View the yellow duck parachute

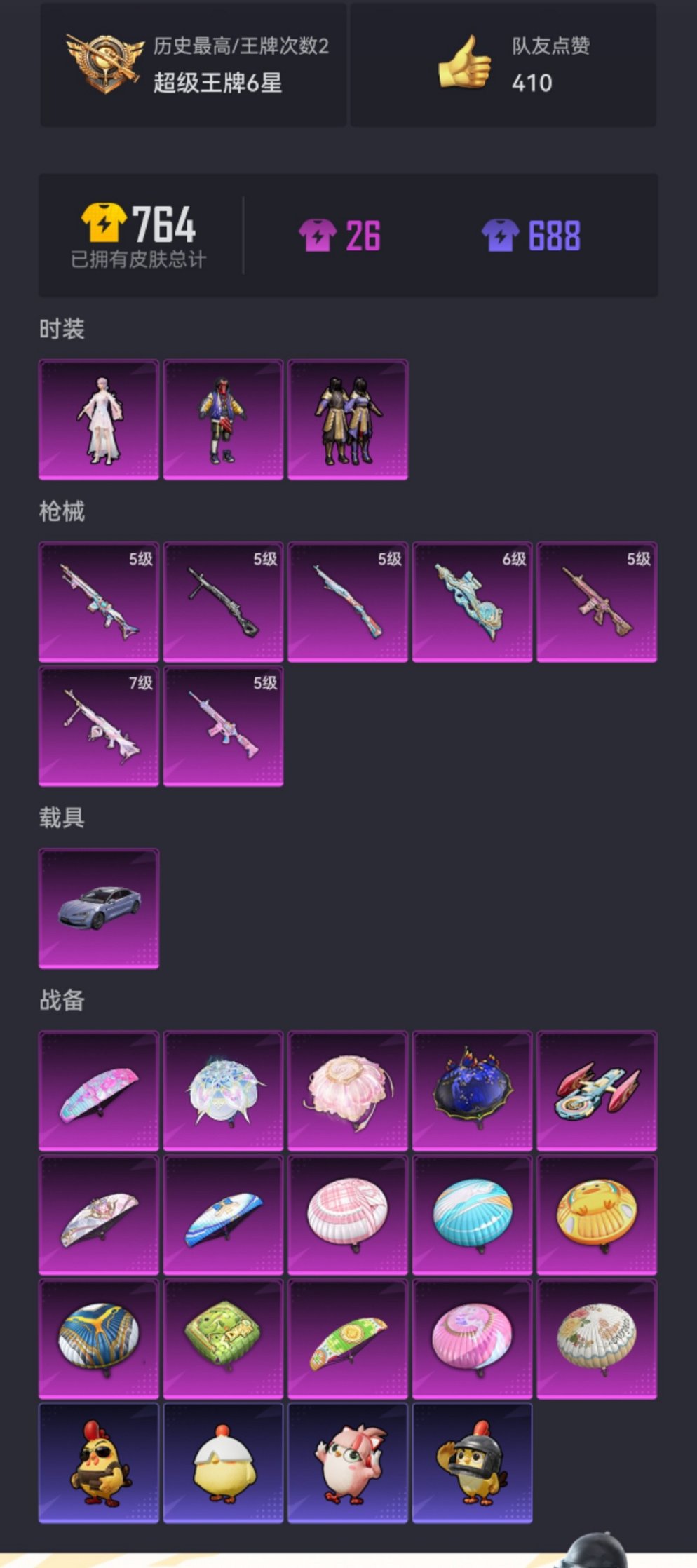597,1215
